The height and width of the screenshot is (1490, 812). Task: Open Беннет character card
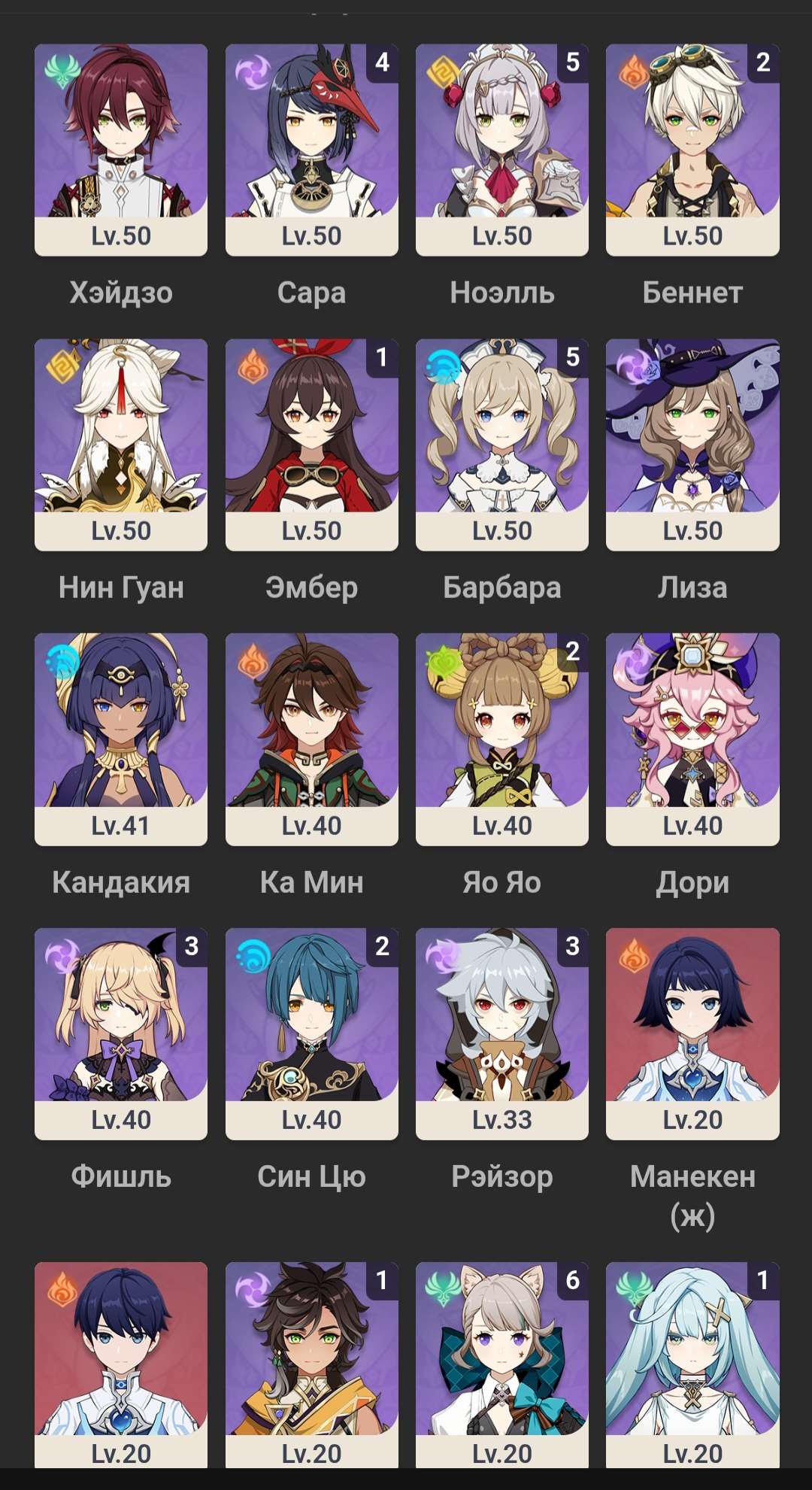click(692, 150)
